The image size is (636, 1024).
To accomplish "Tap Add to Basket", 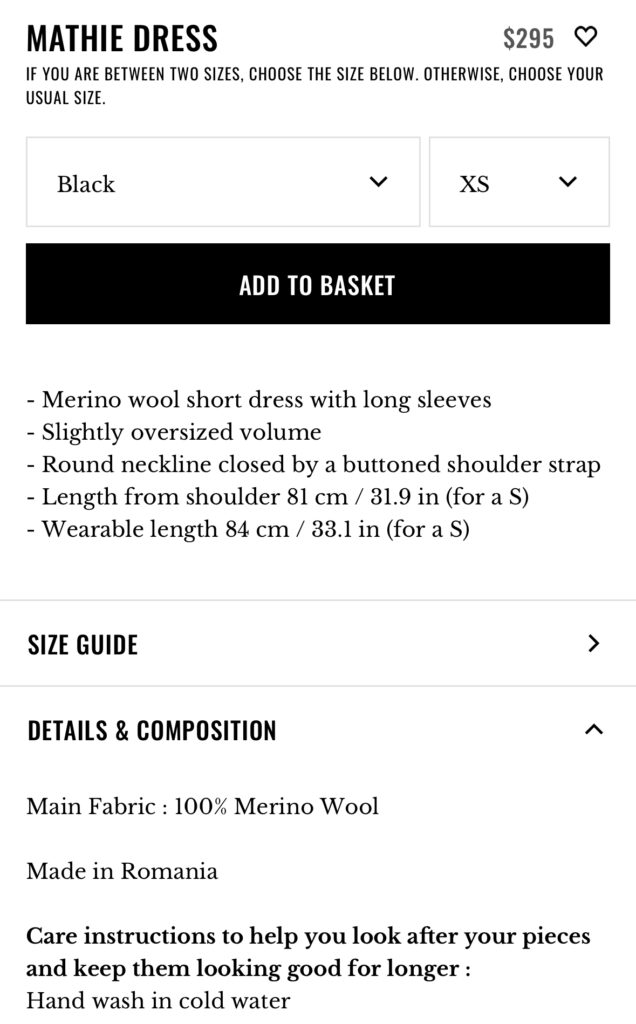I will (x=317, y=285).
